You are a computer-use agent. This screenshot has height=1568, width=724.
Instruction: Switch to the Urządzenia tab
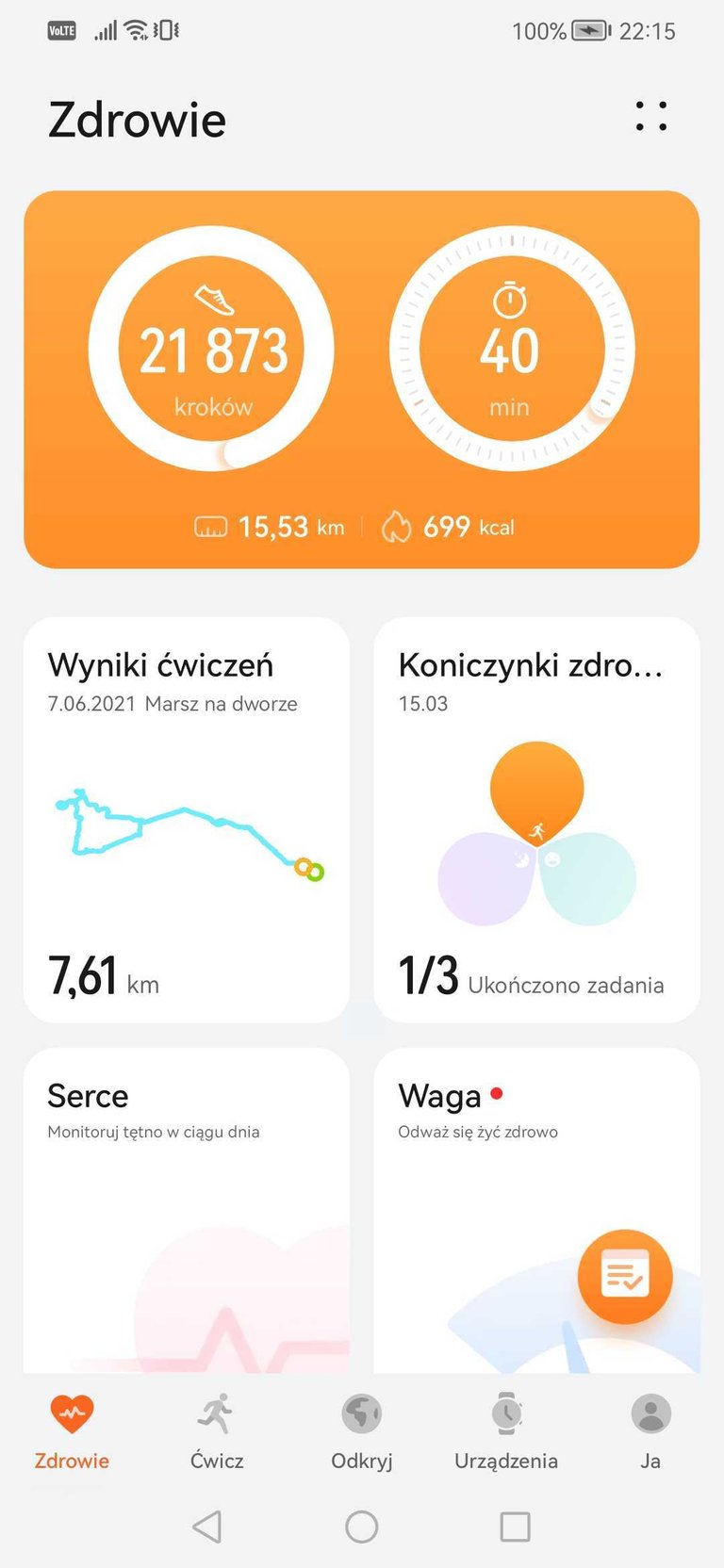[506, 1431]
